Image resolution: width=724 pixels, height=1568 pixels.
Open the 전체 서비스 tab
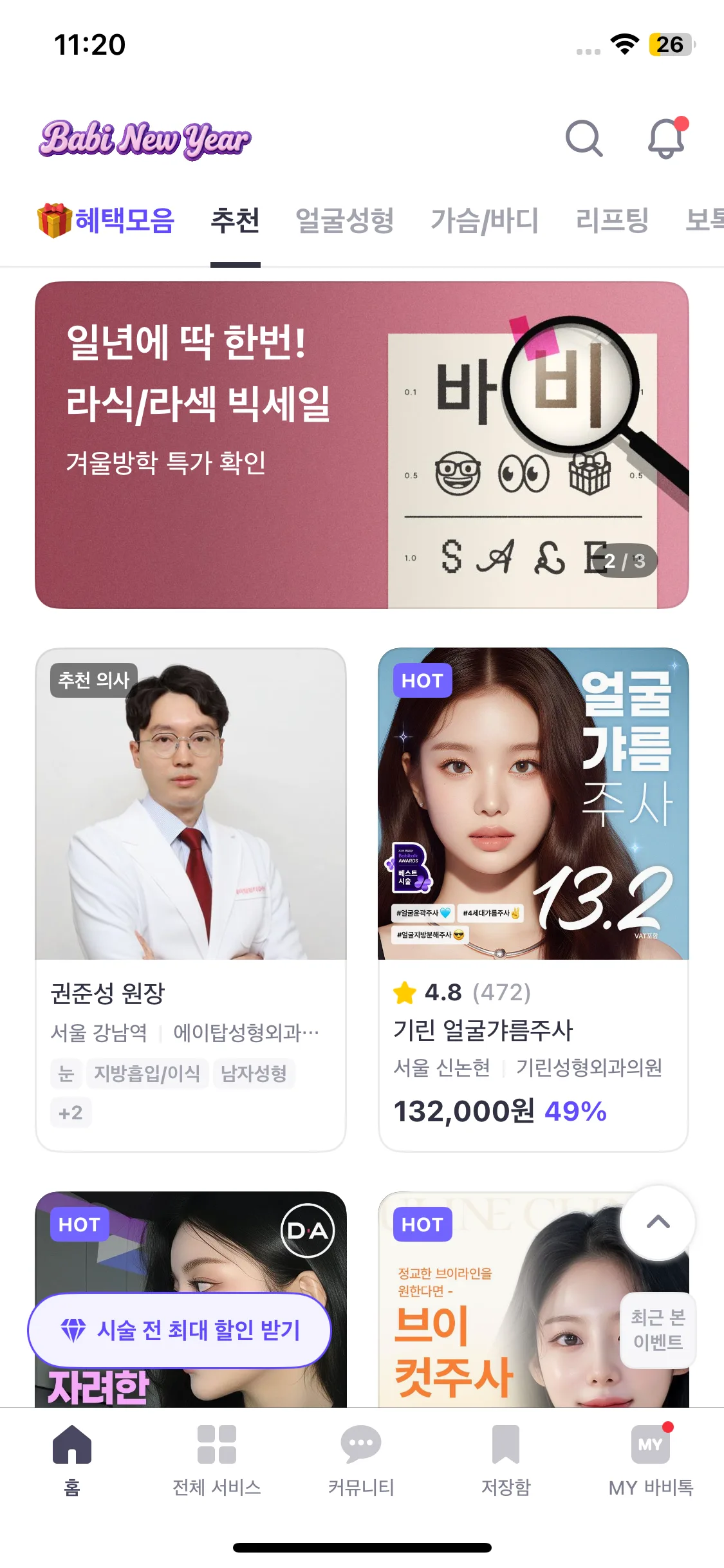coord(217,1459)
